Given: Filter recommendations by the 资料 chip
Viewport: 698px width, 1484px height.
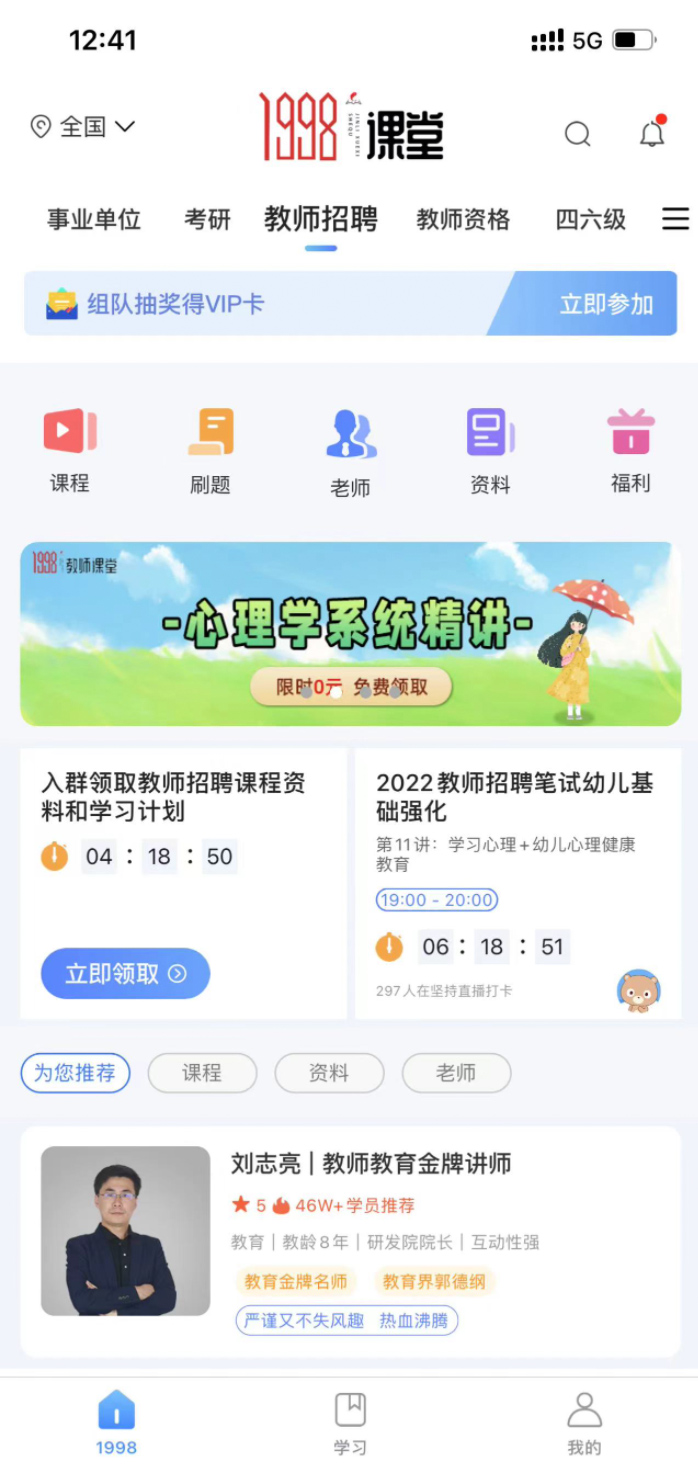Looking at the screenshot, I should coord(328,1073).
